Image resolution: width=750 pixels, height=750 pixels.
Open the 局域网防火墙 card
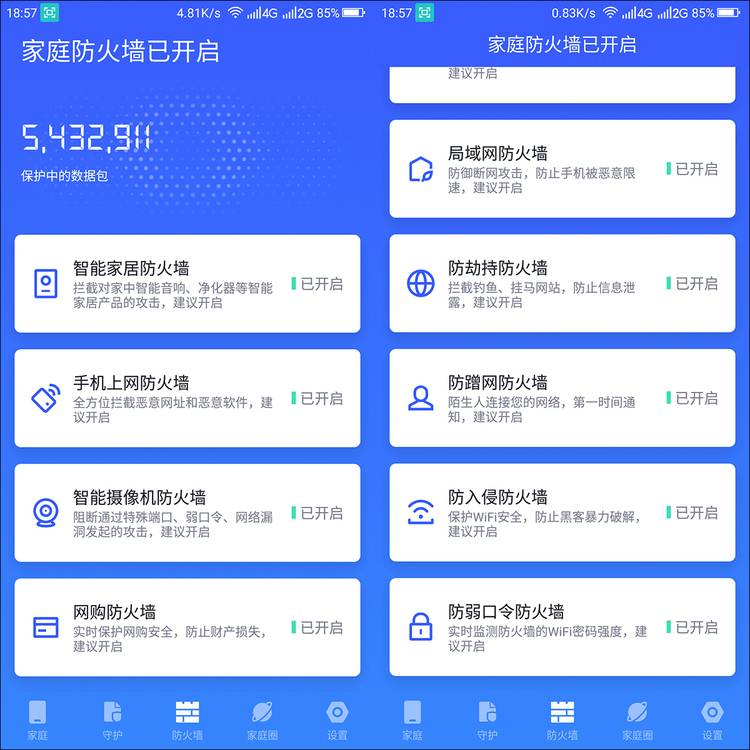coord(562,169)
